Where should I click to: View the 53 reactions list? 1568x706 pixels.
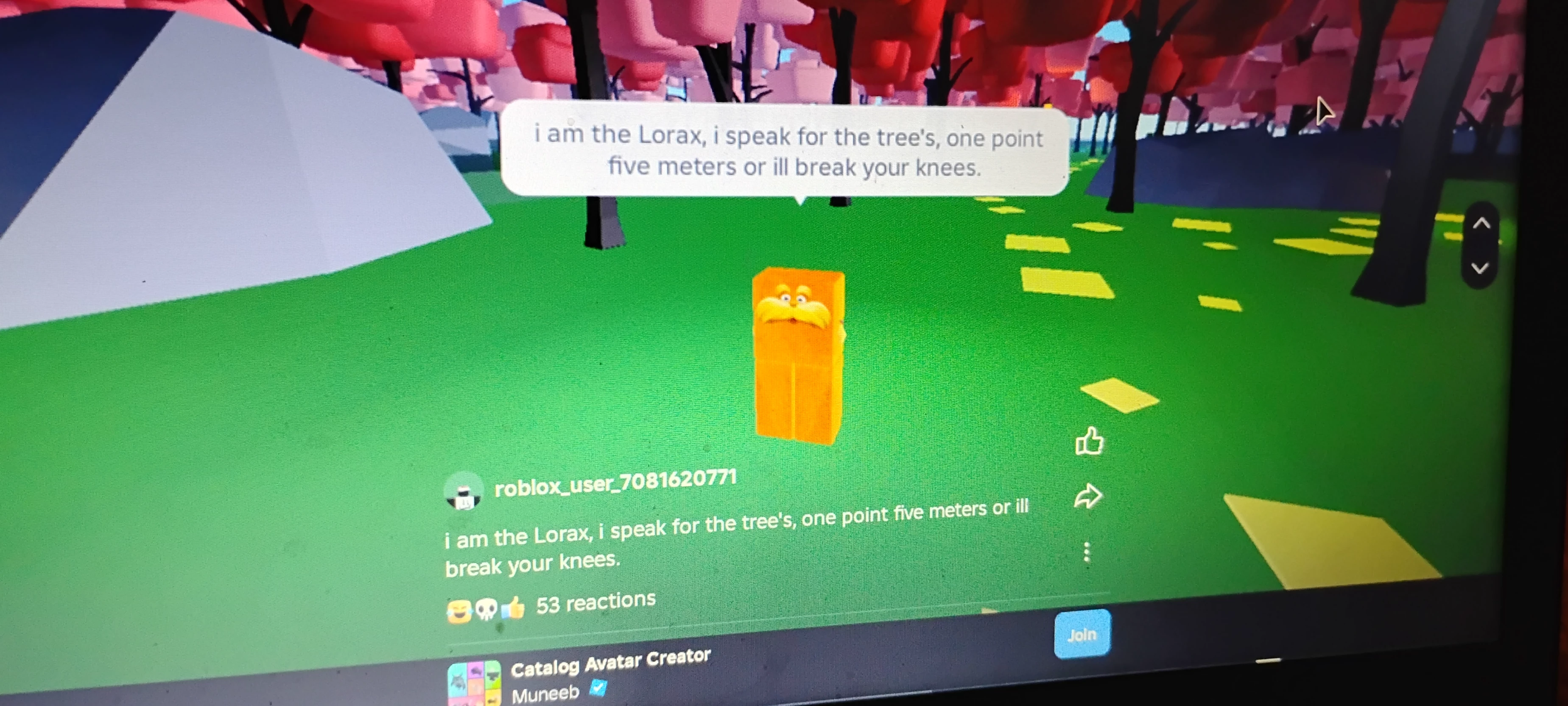pyautogui.click(x=595, y=603)
